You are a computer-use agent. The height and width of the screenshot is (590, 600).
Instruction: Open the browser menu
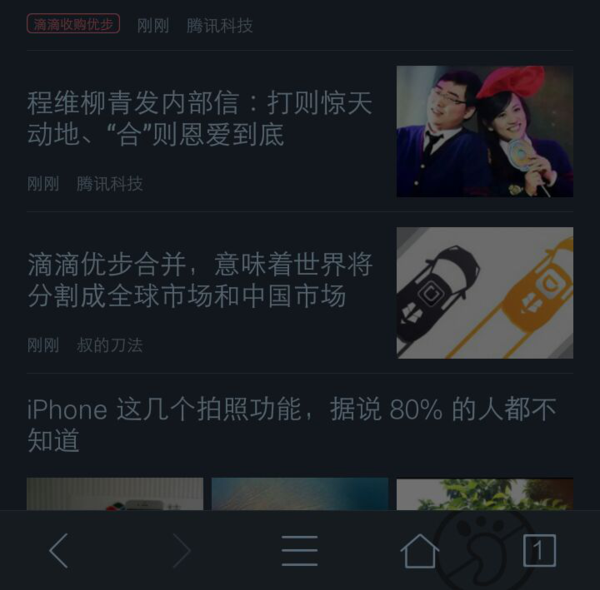coord(299,551)
